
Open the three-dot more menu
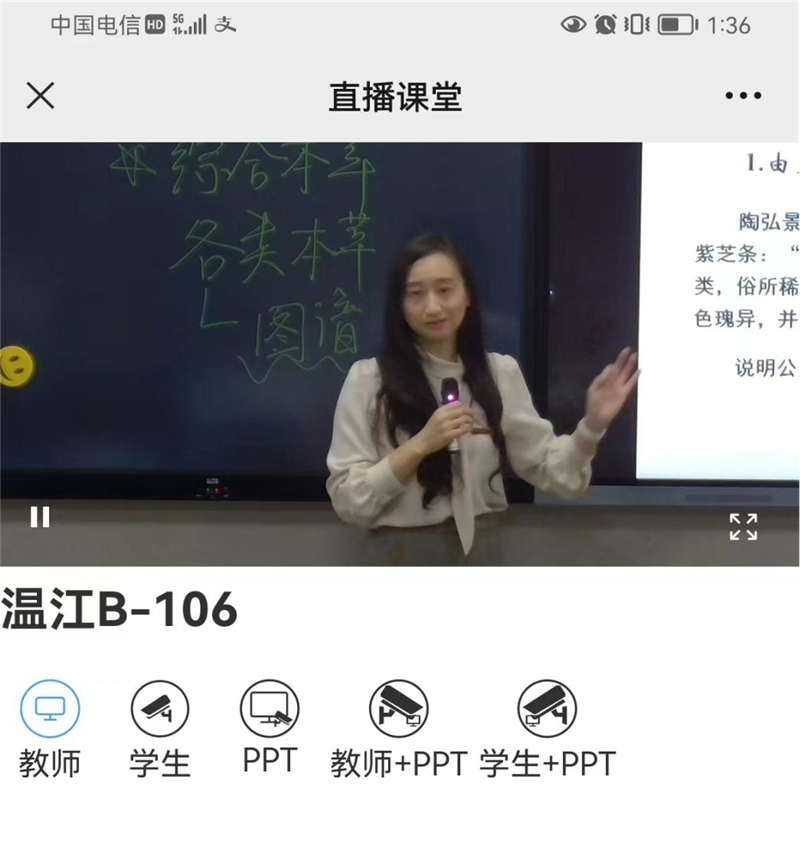click(x=743, y=96)
